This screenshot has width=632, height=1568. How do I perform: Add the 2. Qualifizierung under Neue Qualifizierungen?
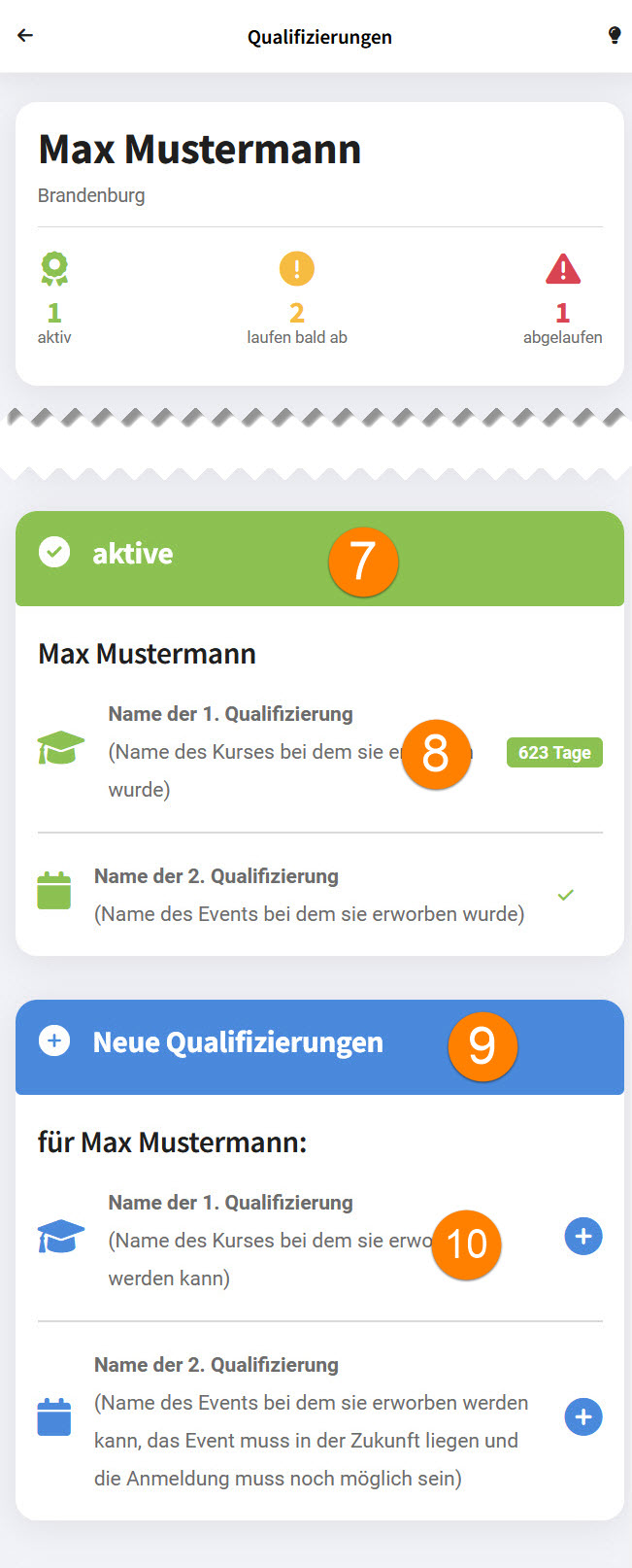coord(582,1417)
